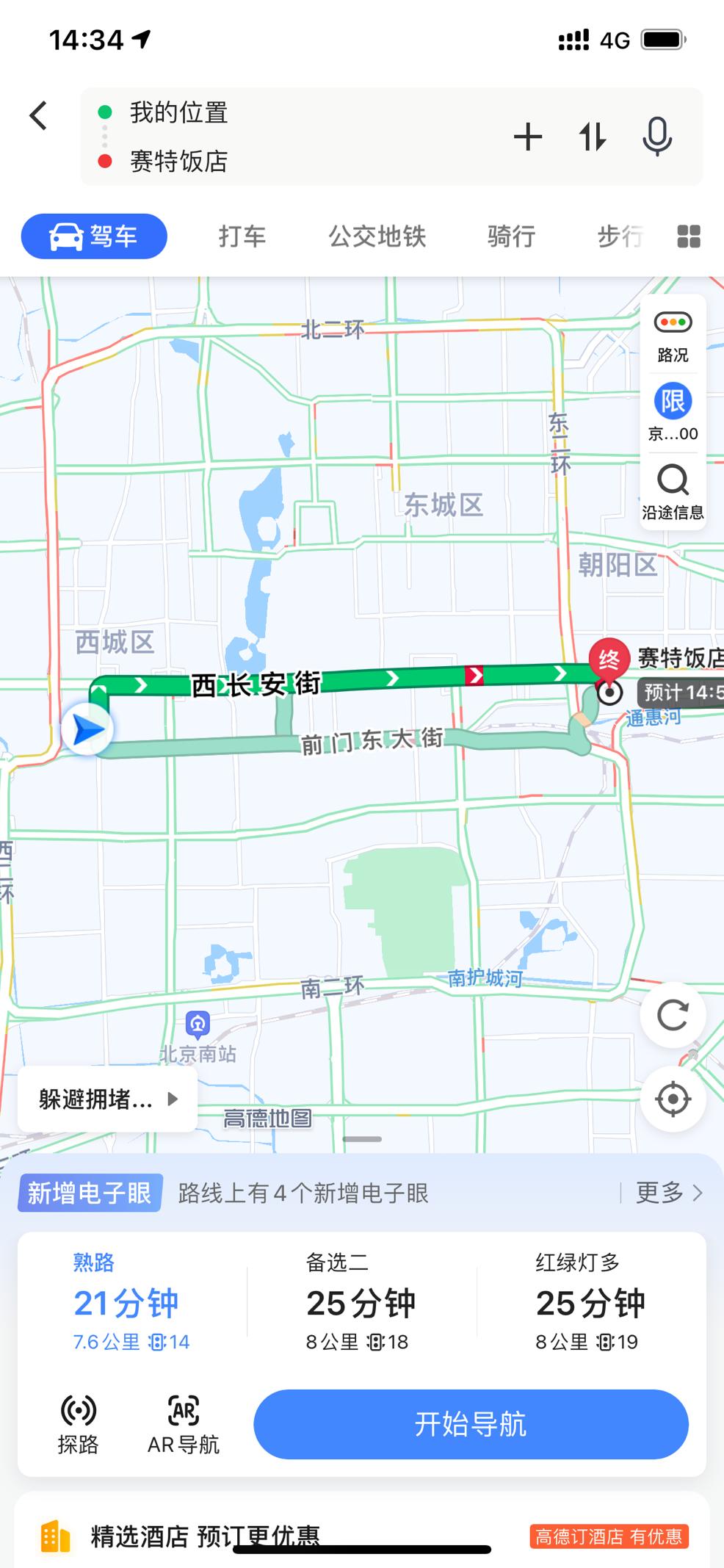Screen dimensions: 724x1568
Task: Recenter map to current location
Action: [x=673, y=1099]
